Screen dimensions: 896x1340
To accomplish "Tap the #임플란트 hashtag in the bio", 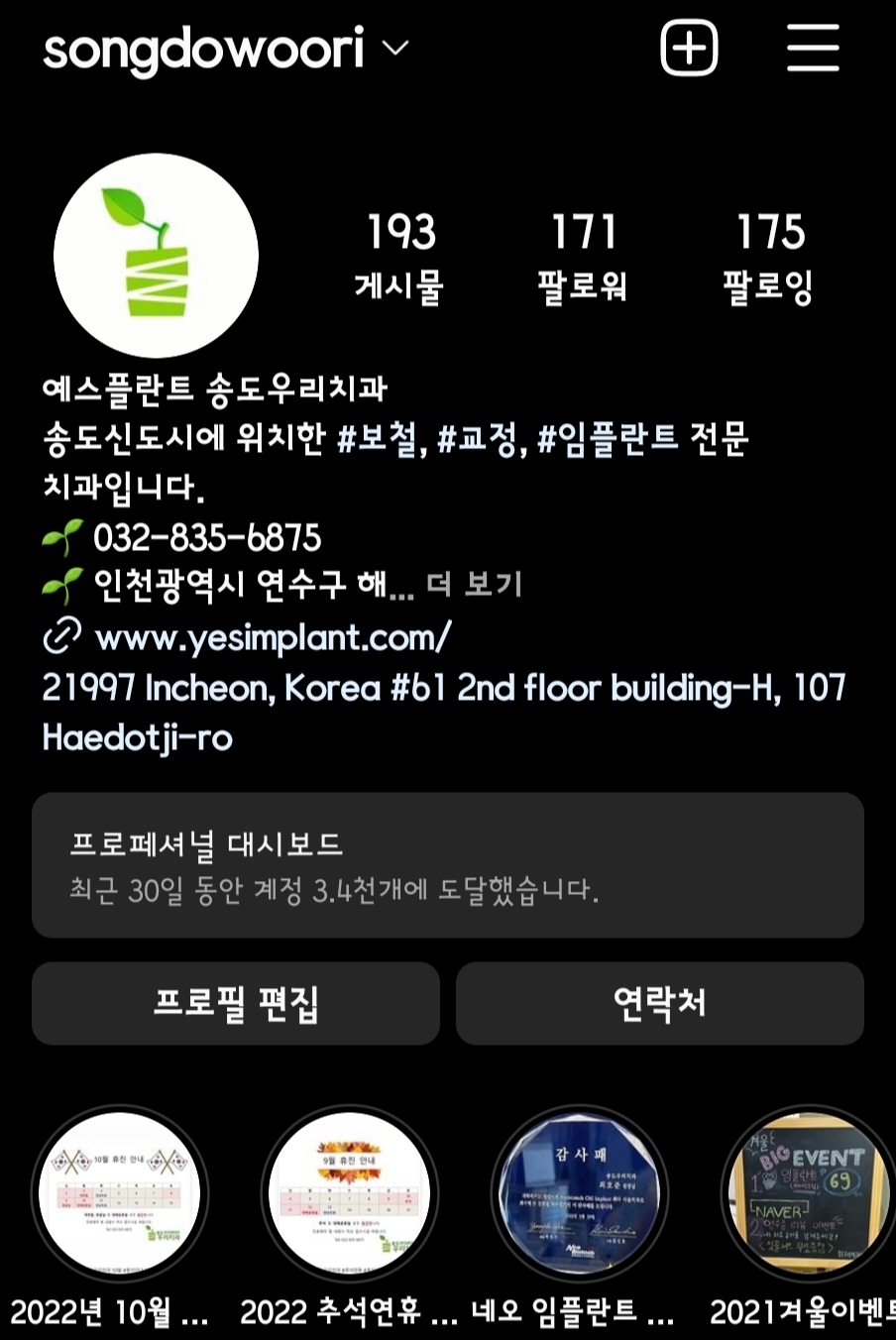I will coord(608,438).
